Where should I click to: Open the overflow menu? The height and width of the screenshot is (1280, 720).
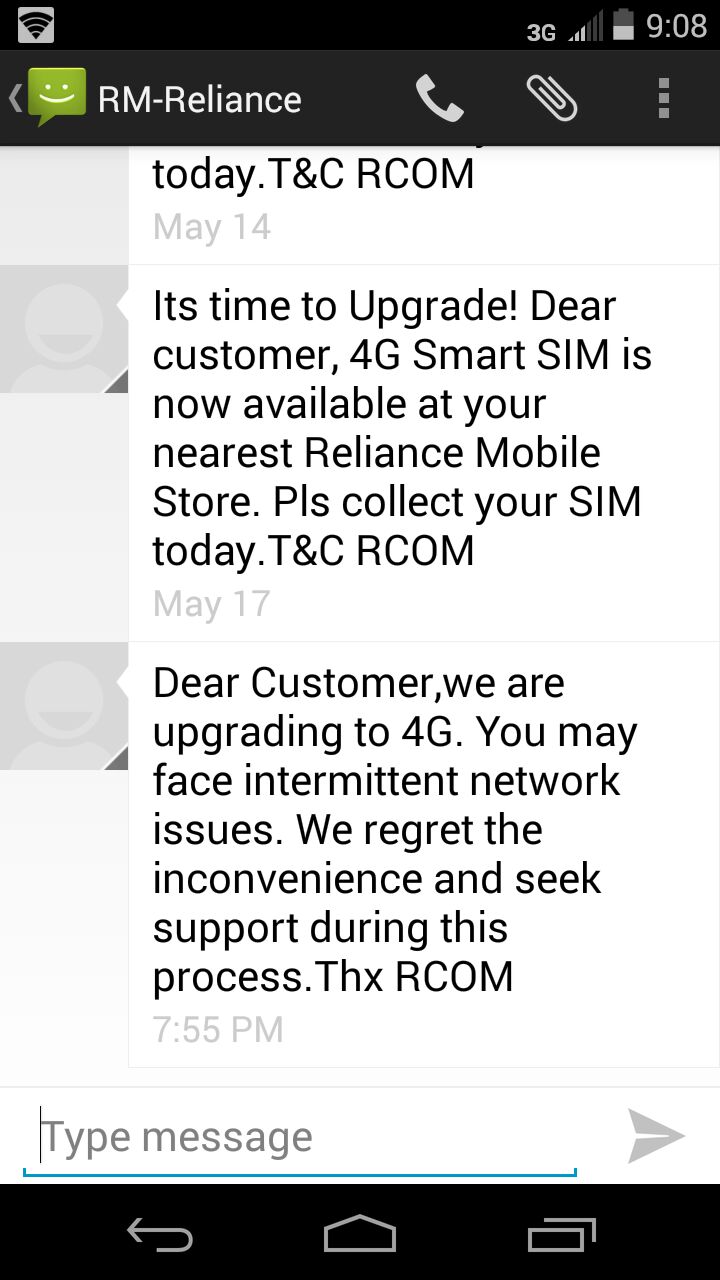tap(663, 98)
